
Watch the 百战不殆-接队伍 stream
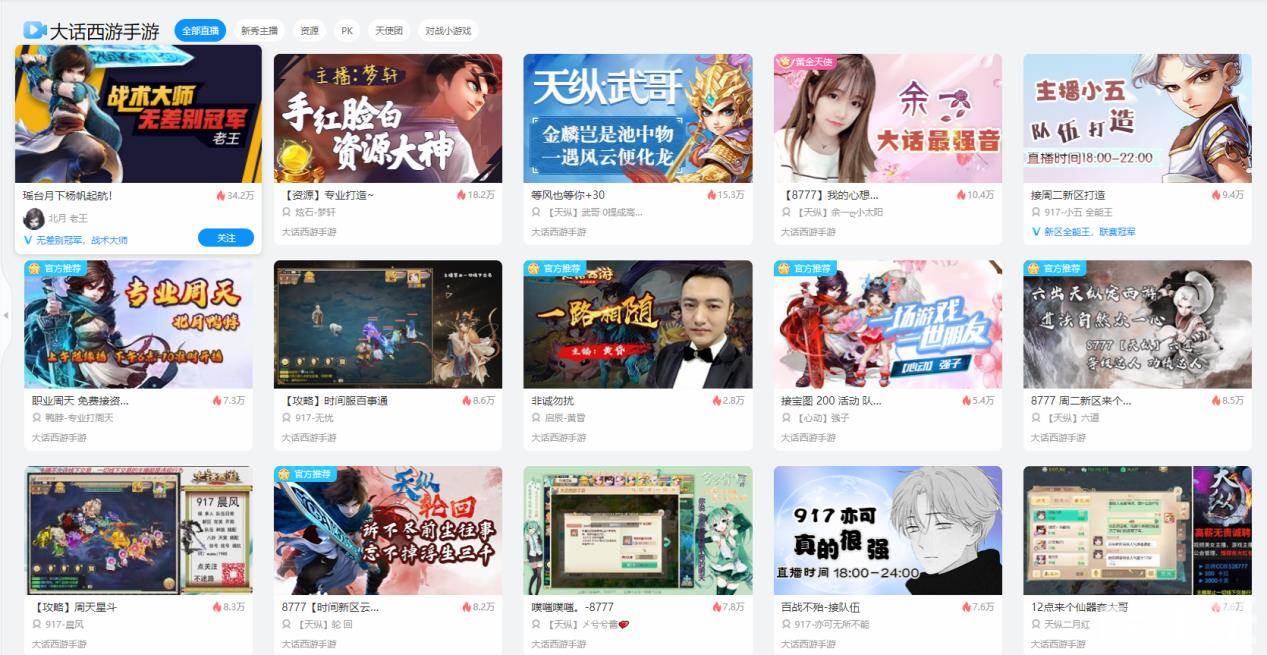point(887,530)
